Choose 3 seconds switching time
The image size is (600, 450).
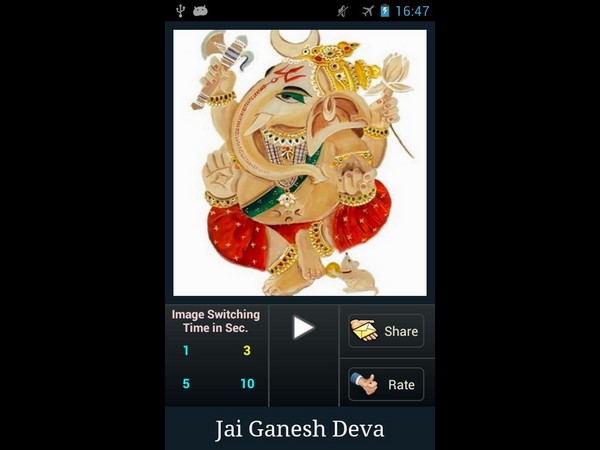point(247,350)
